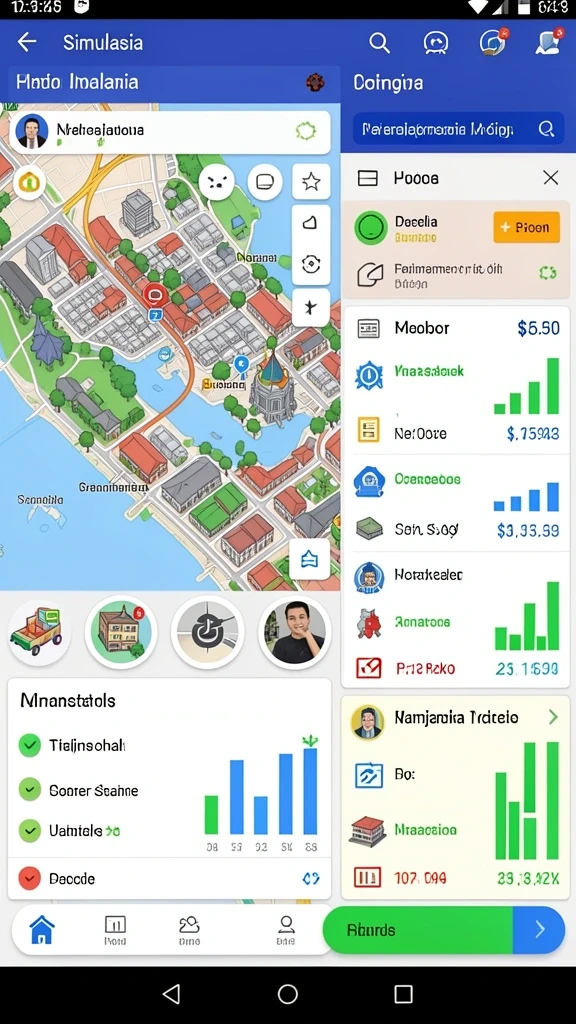
Task: Open the search field under Coingna
Action: coord(458,129)
